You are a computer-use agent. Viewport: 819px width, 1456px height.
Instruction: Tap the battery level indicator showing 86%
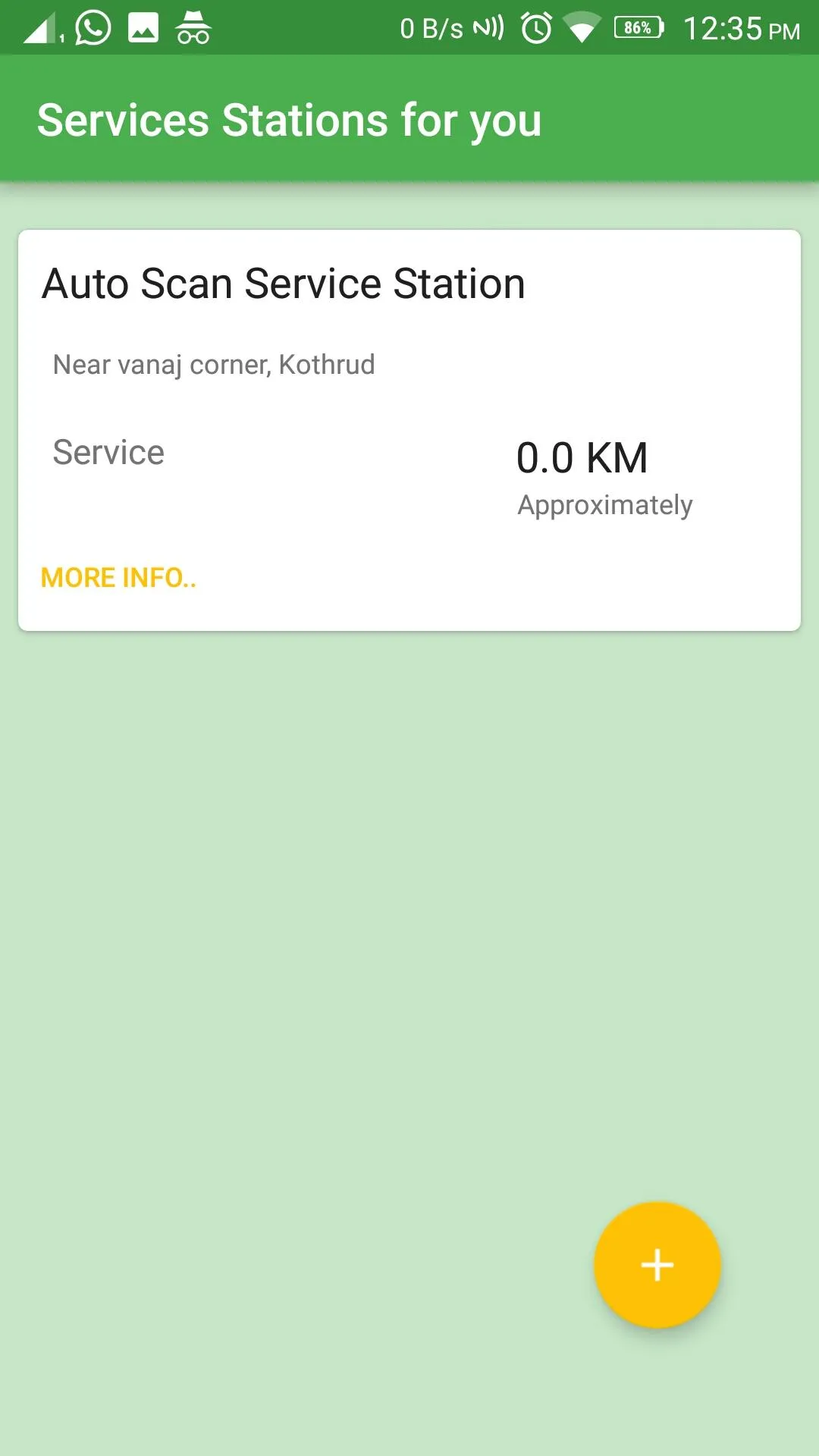pyautogui.click(x=635, y=27)
